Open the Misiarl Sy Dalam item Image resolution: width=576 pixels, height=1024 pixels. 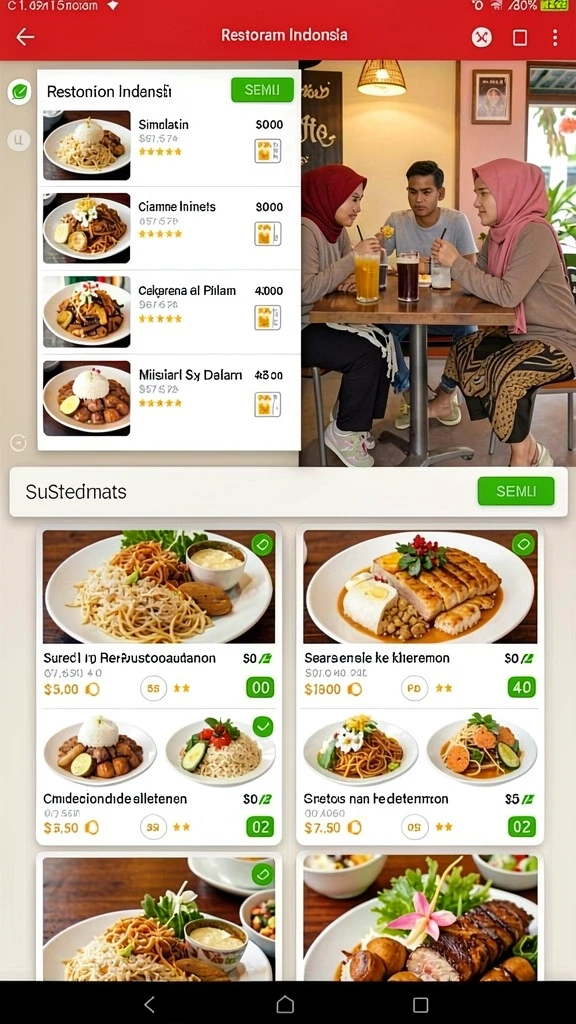tap(169, 396)
